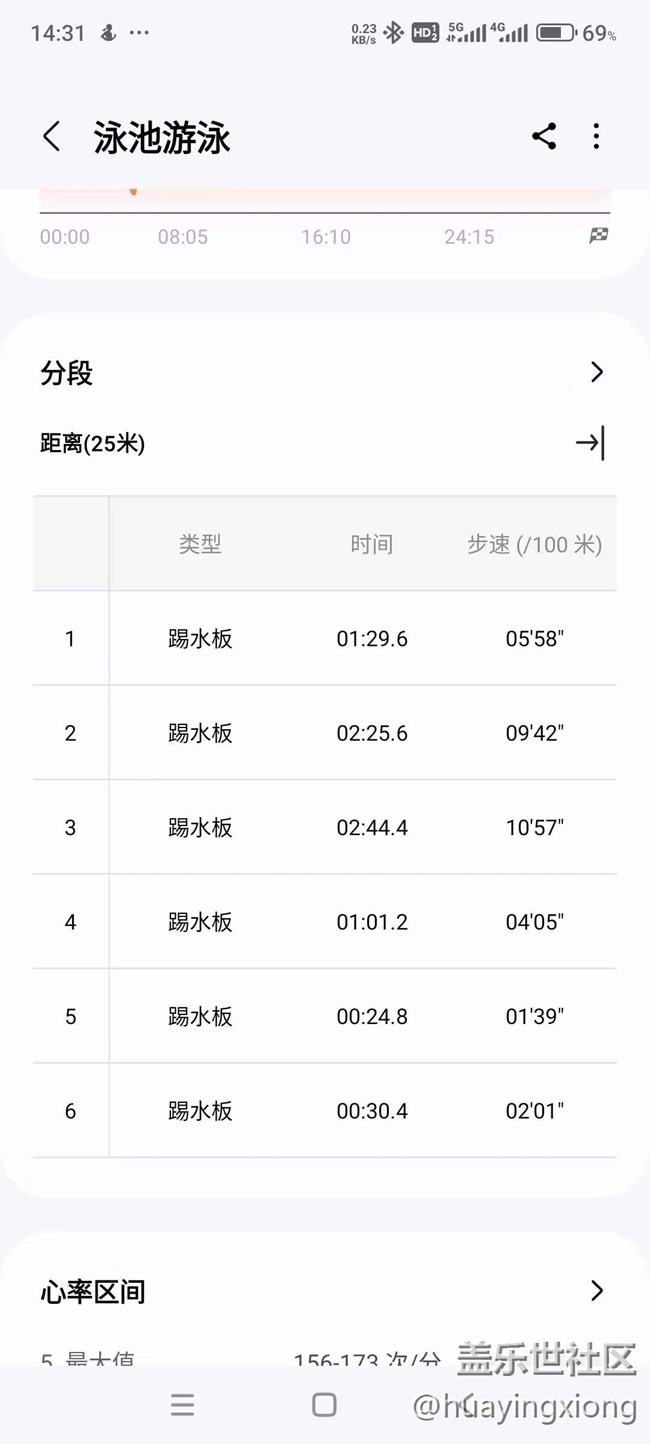The height and width of the screenshot is (1444, 650).
Task: Open the system recent apps menu
Action: pyautogui.click(x=182, y=1405)
